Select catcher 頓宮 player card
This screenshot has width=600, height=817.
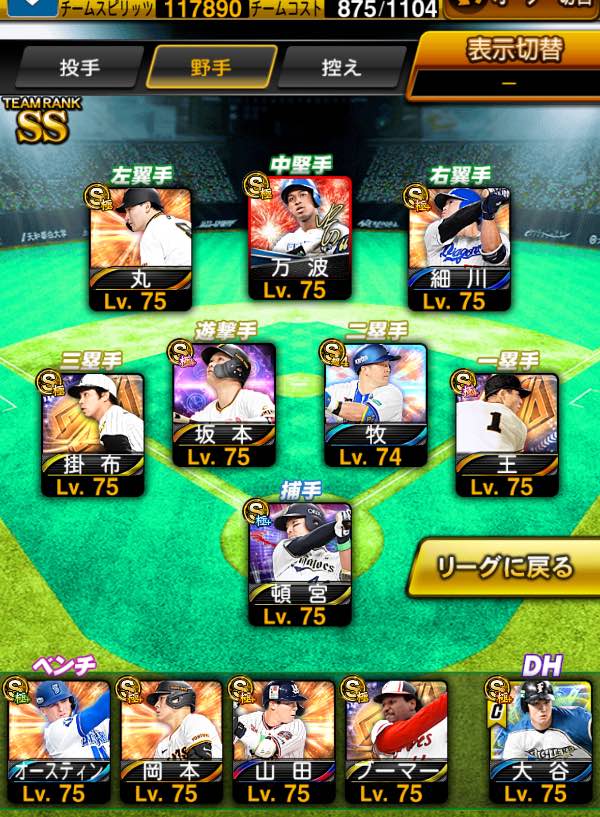(x=300, y=565)
